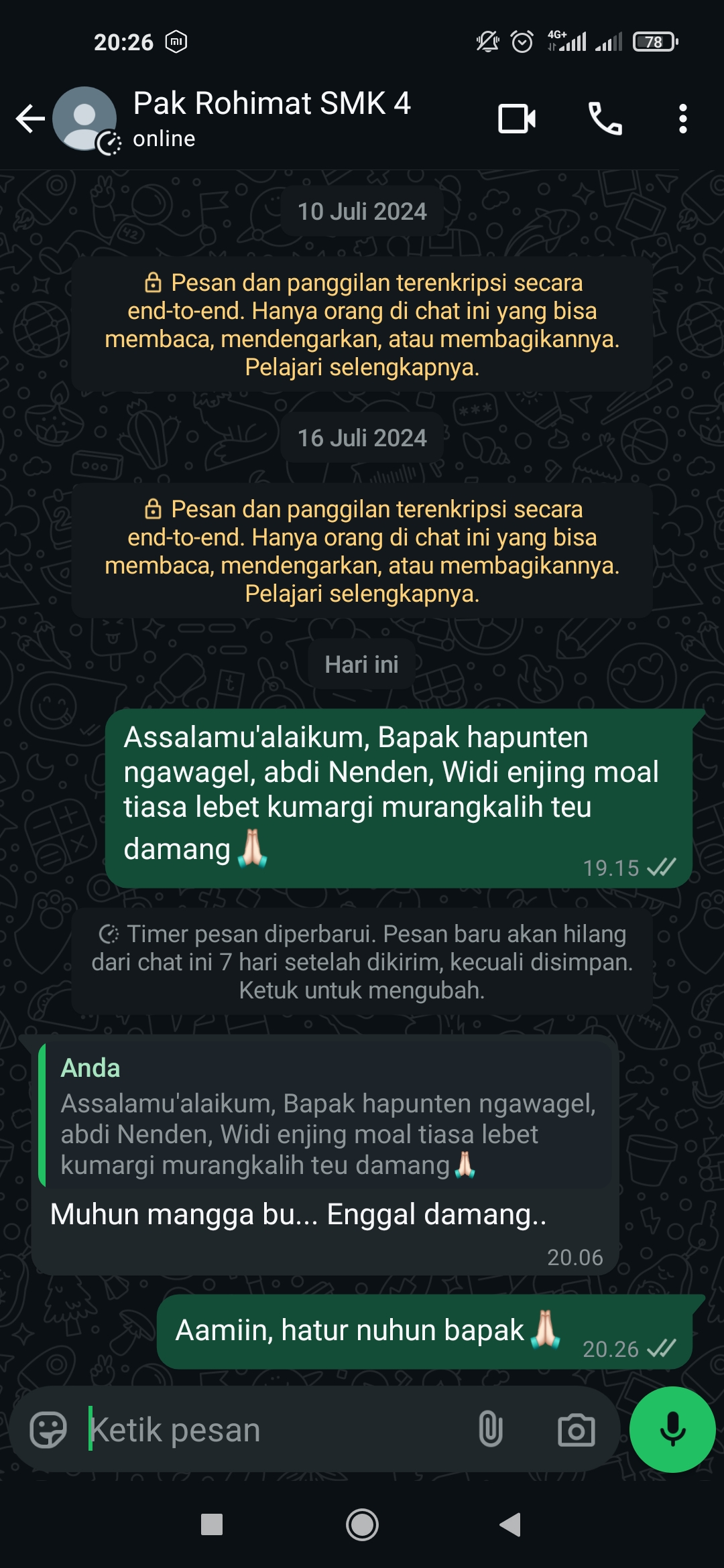This screenshot has height=1568, width=724.
Task: Open the 16 Juli 2024 encryption notice
Action: tap(362, 551)
